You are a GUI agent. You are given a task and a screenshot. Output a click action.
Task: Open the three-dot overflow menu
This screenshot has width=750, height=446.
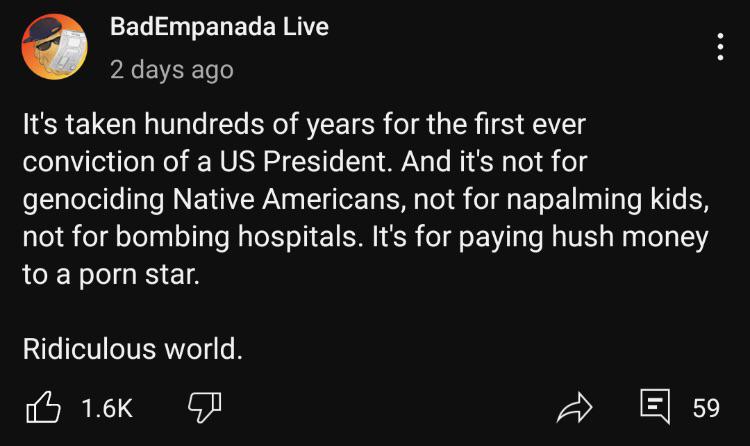pyautogui.click(x=720, y=47)
